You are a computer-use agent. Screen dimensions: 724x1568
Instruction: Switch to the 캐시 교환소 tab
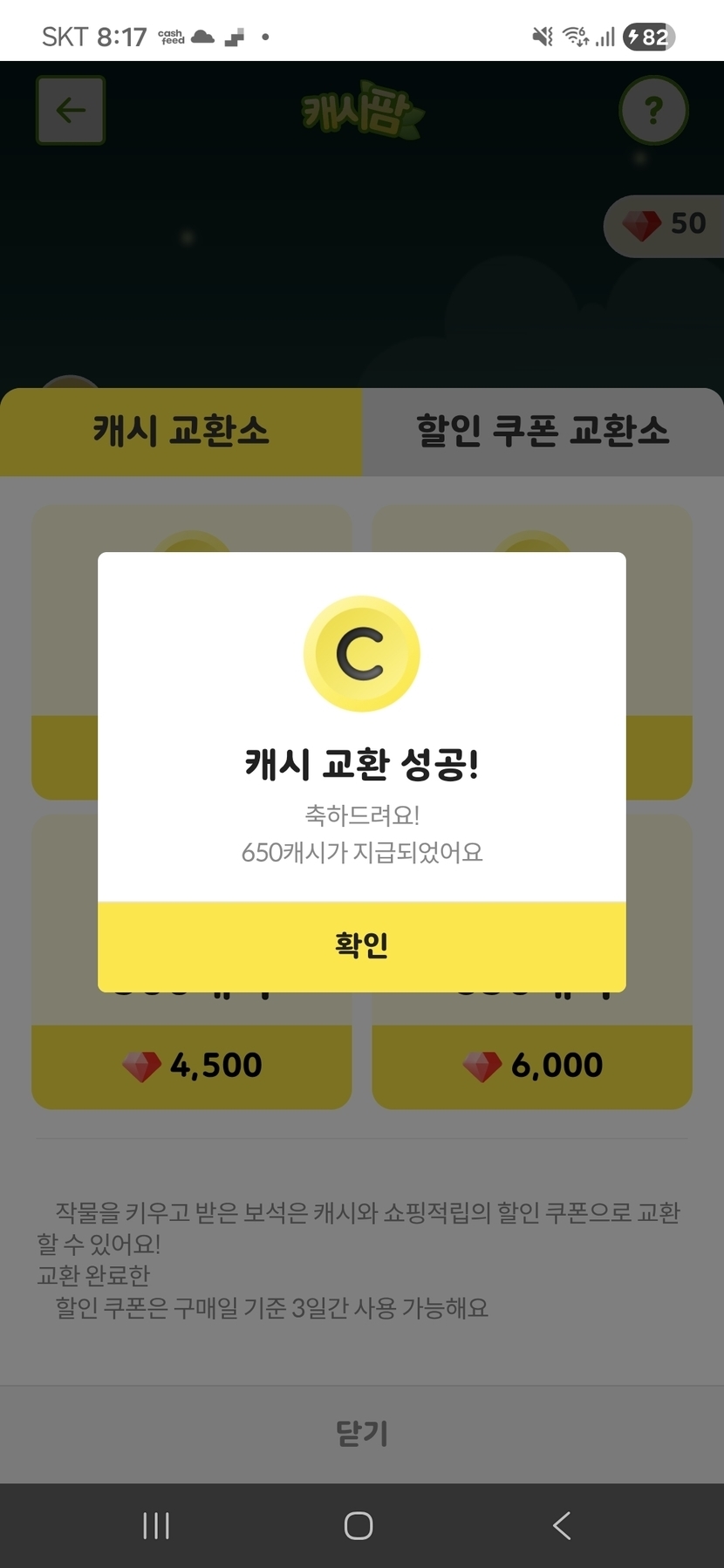tap(181, 432)
